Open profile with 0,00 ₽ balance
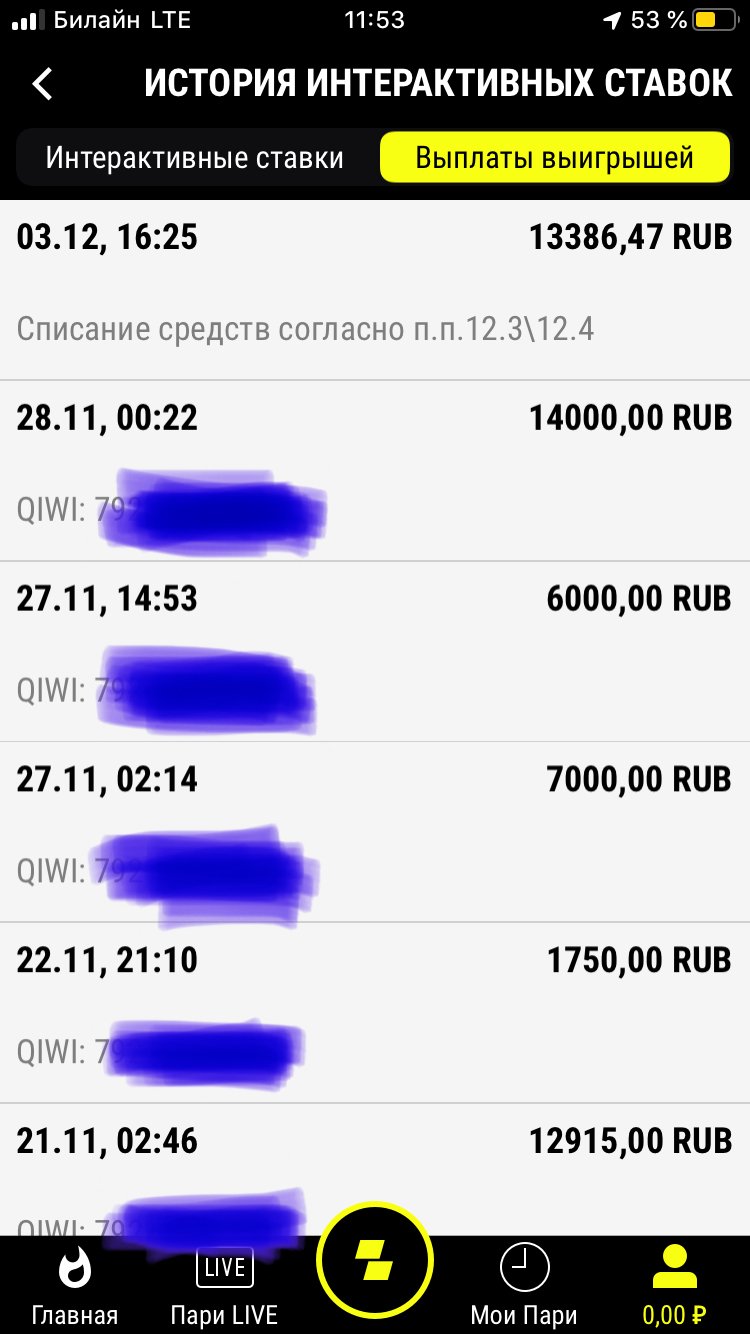 click(674, 1286)
